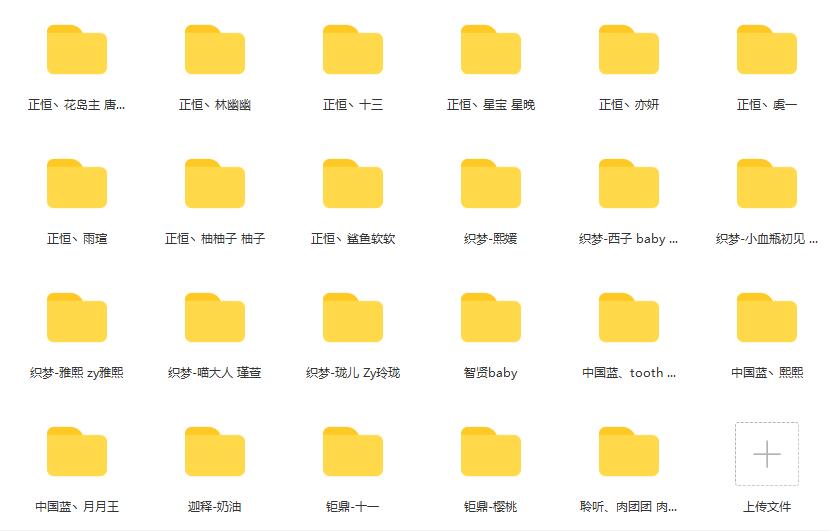Open the 正恒、星宝 星晚 folder

(x=491, y=51)
